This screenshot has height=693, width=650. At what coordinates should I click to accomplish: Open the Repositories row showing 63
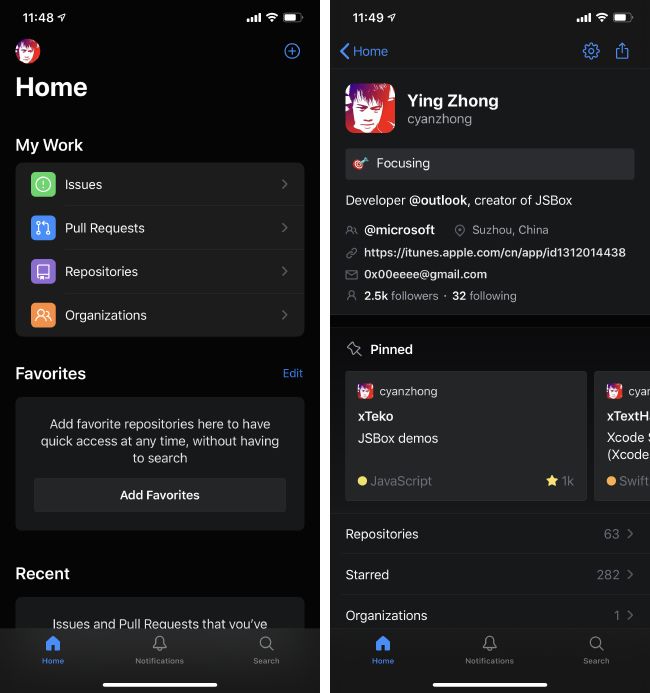coord(490,534)
